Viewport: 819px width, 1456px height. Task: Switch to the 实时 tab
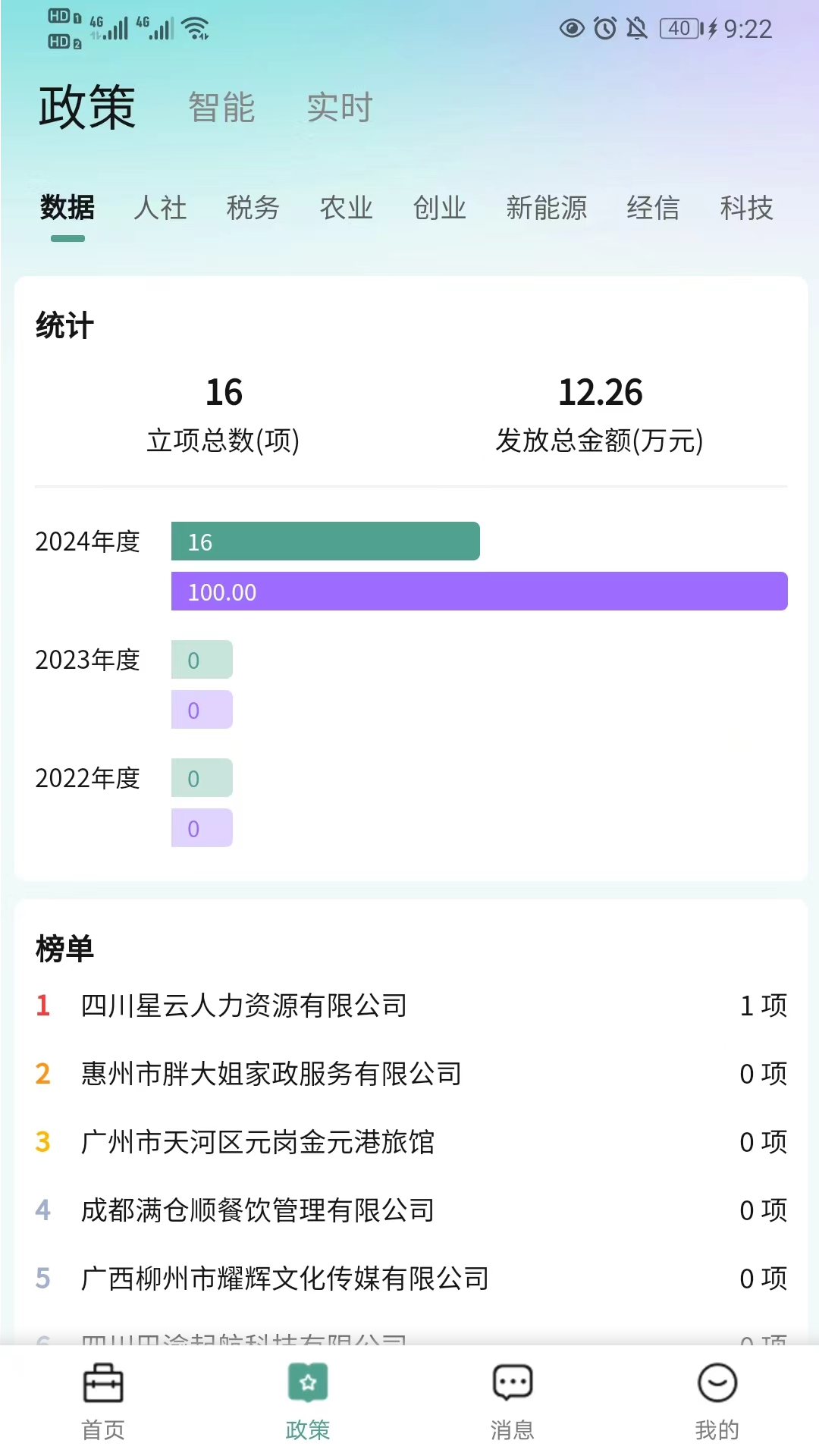(x=340, y=106)
